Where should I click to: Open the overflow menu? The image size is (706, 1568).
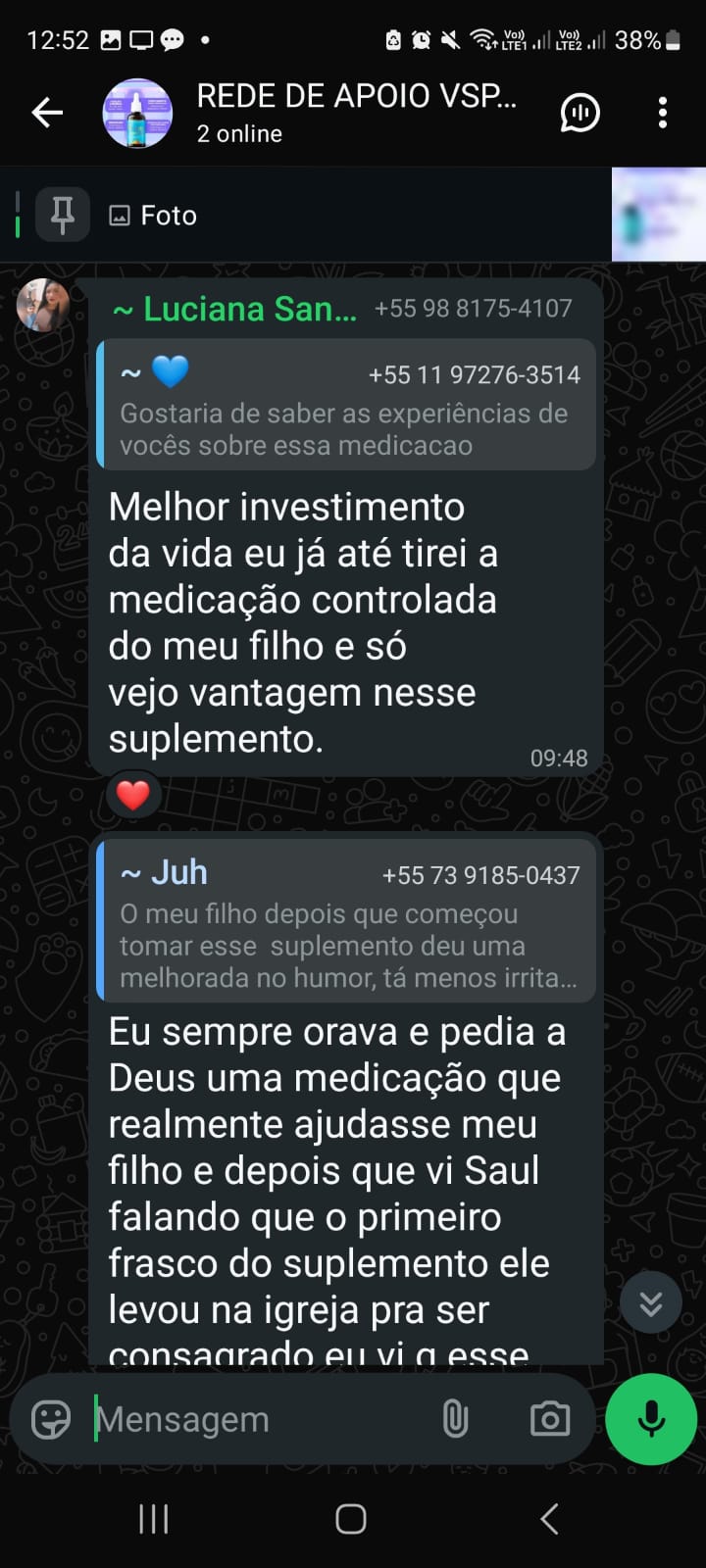point(663,113)
